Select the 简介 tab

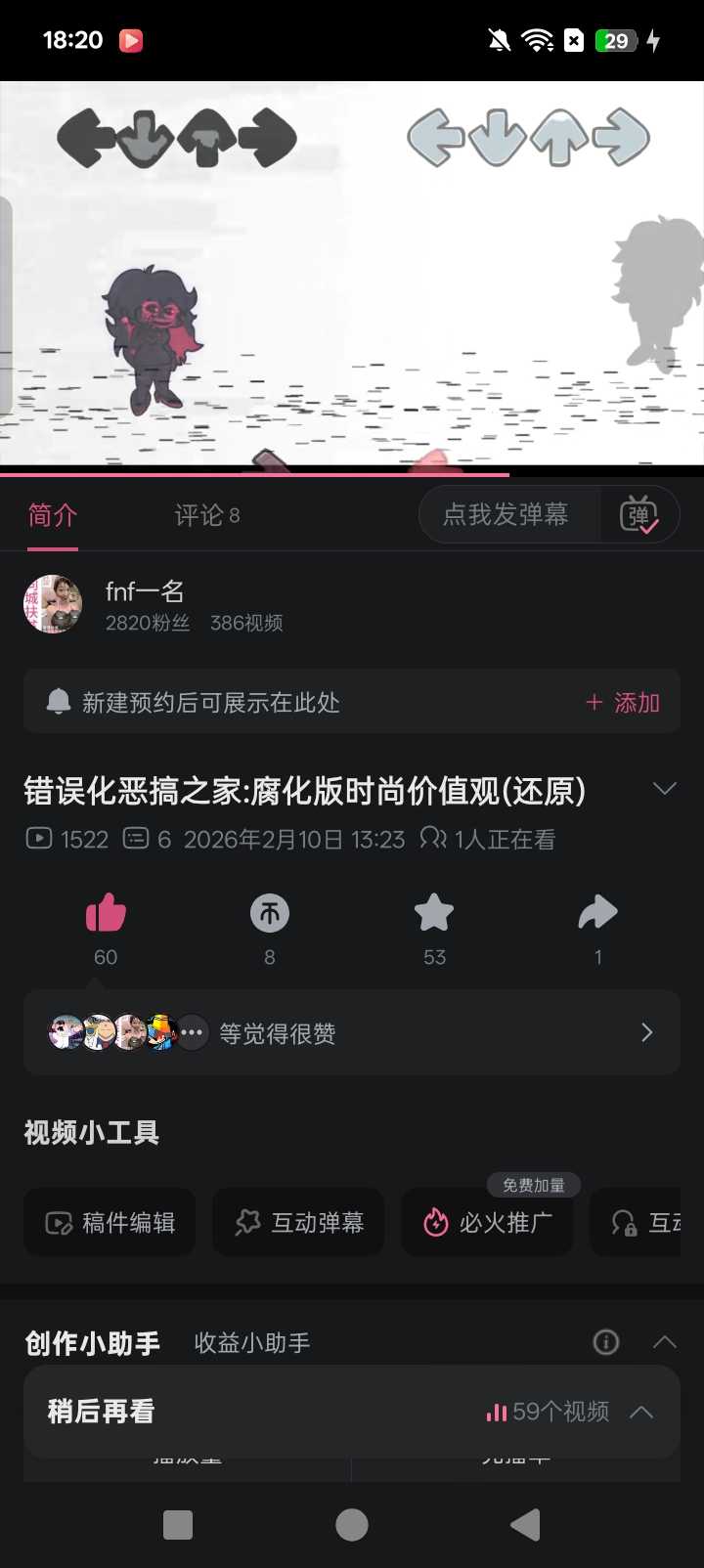click(x=53, y=515)
